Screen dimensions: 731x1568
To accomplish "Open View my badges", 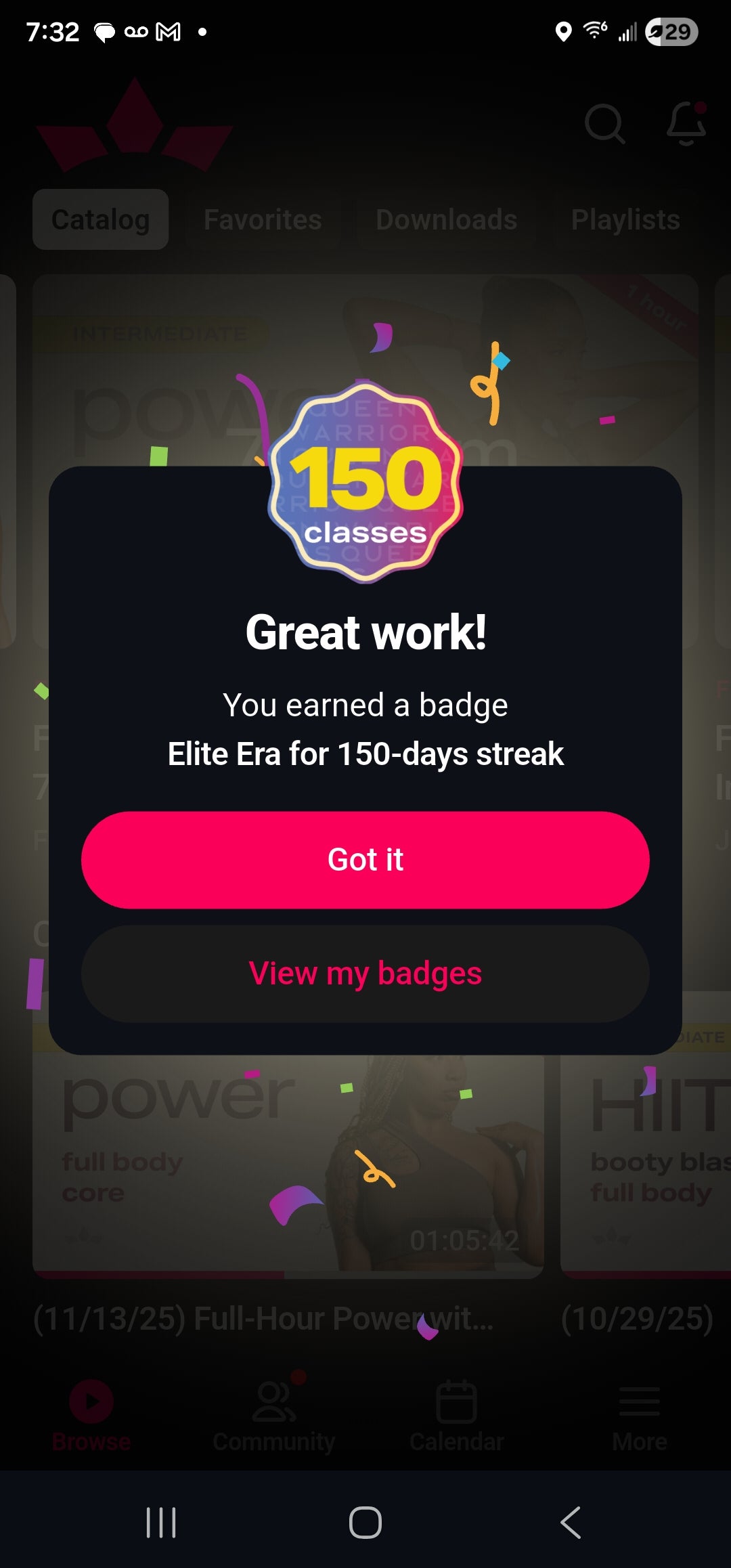I will pyautogui.click(x=365, y=974).
